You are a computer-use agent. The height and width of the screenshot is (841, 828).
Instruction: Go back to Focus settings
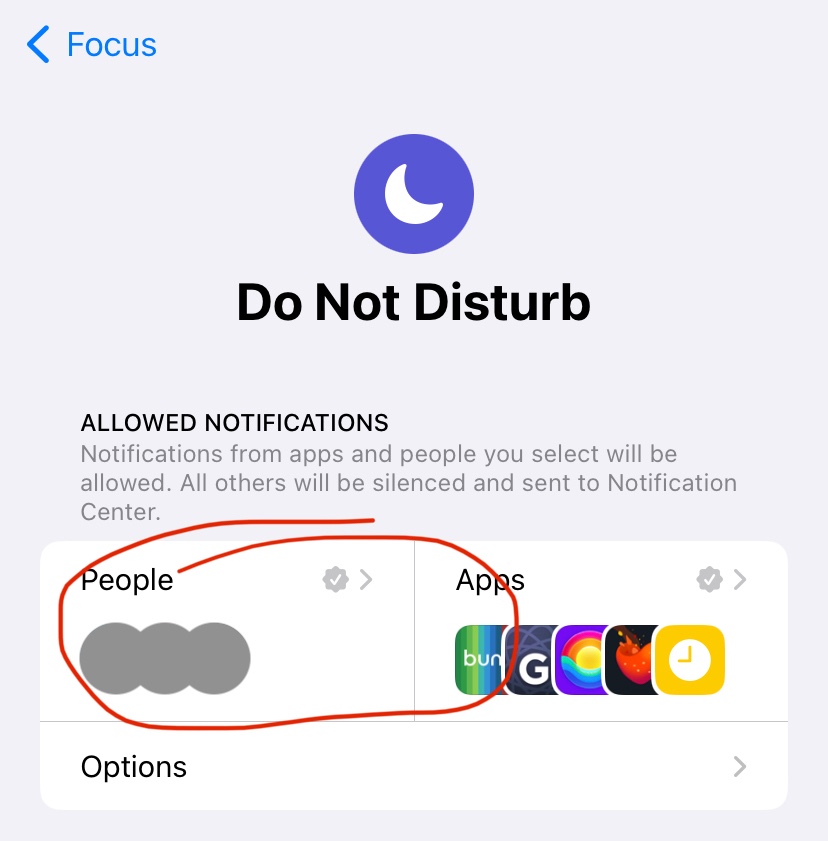(92, 45)
